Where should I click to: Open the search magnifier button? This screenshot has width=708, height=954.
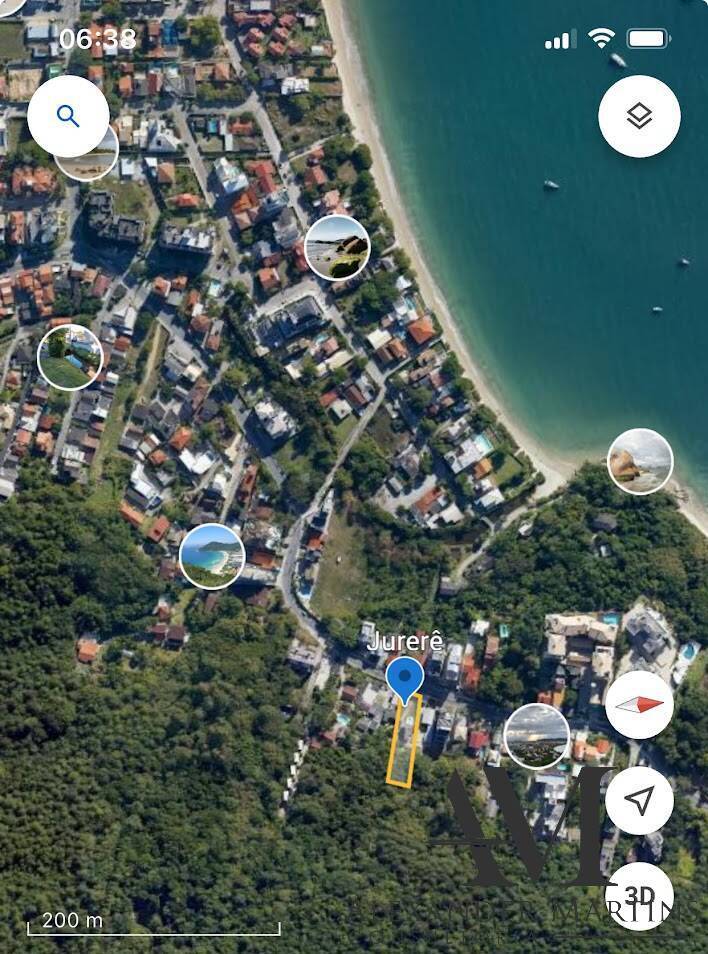pyautogui.click(x=68, y=116)
